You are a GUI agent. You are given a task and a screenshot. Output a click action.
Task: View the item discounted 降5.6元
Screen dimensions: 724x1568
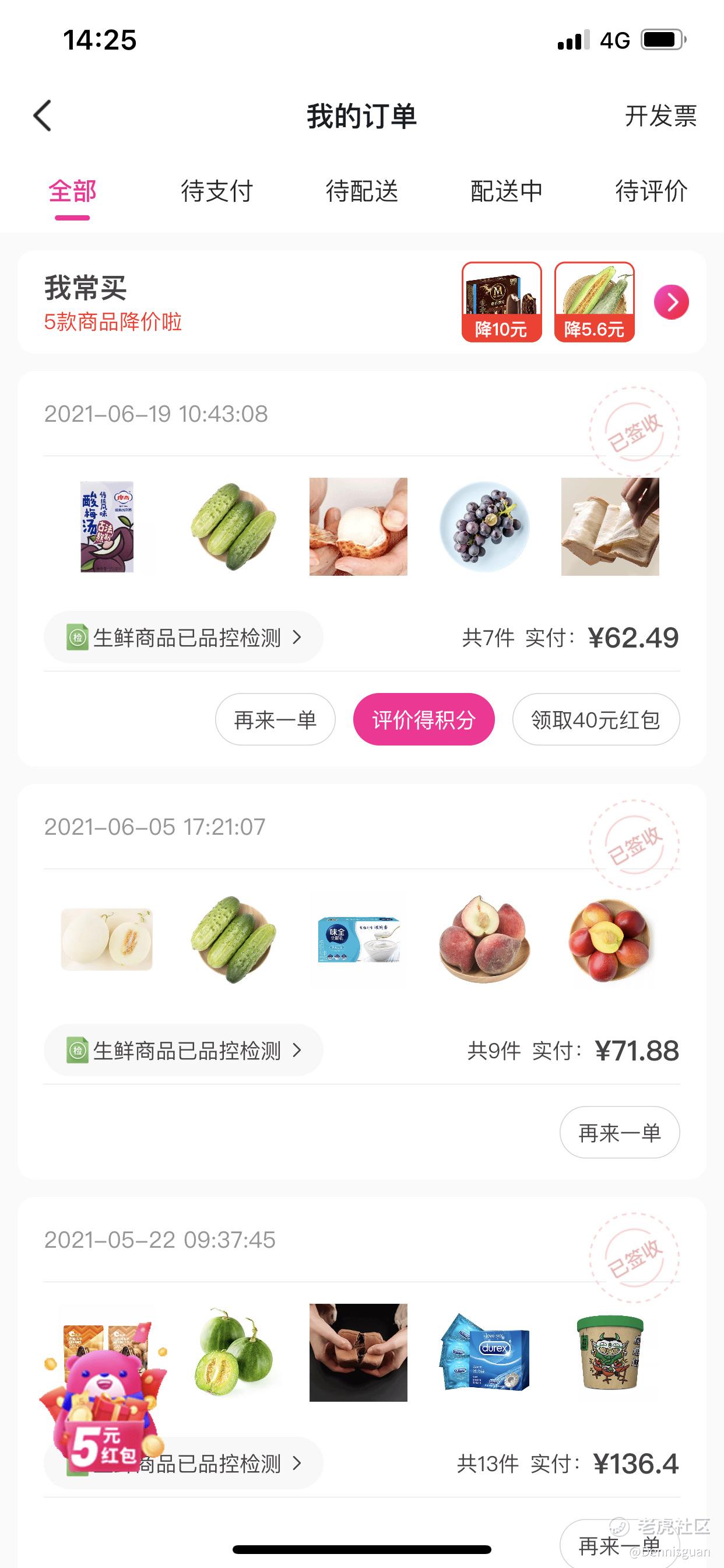coord(595,302)
